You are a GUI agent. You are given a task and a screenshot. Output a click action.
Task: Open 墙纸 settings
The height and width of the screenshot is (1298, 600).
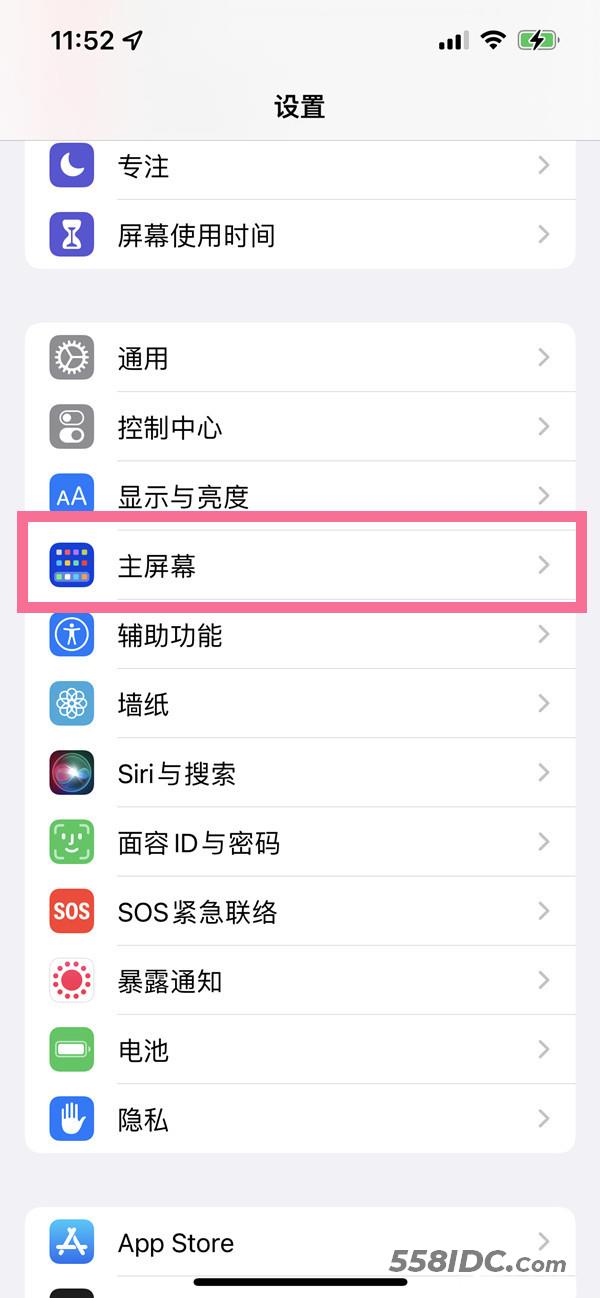[300, 704]
